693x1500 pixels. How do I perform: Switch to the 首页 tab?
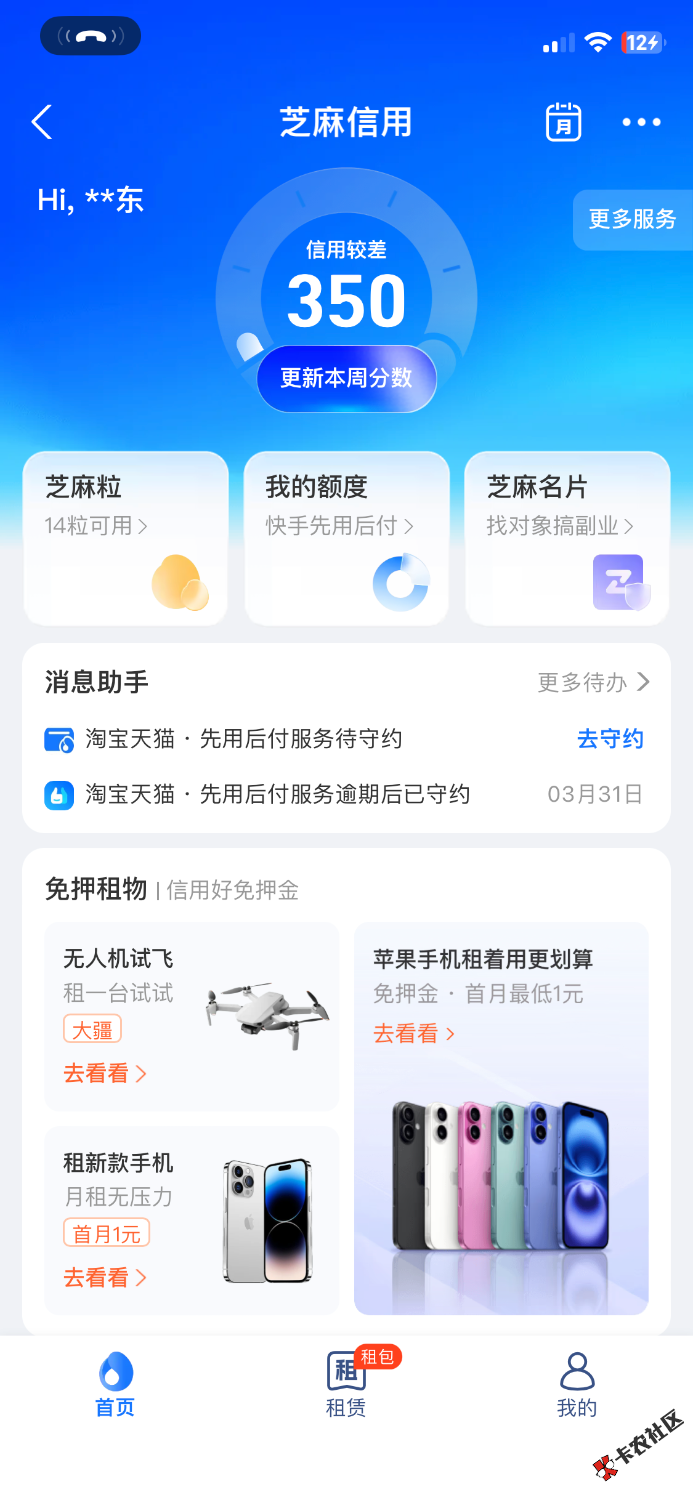pyautogui.click(x=115, y=1385)
